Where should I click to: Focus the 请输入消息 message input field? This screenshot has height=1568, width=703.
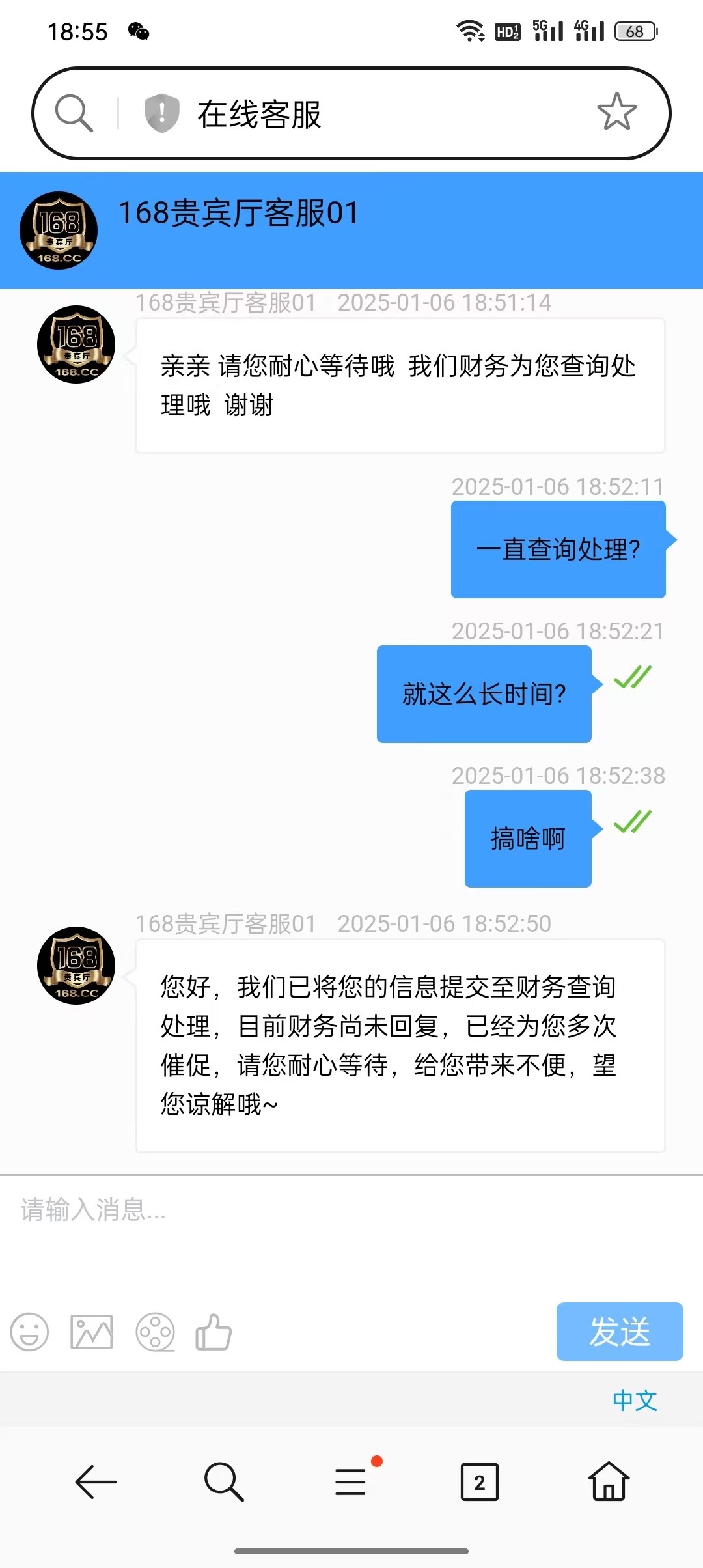point(351,1224)
